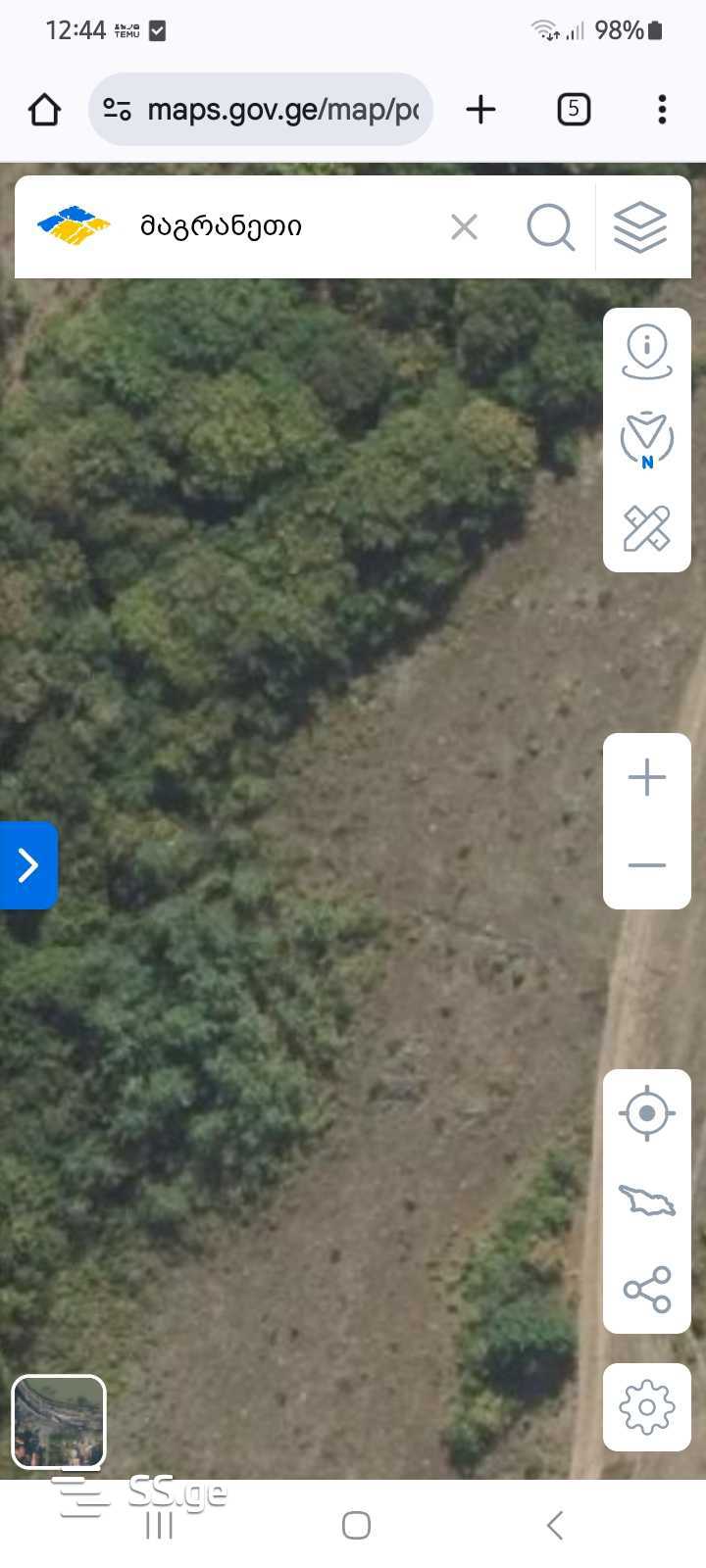Image resolution: width=706 pixels, height=1568 pixels.
Task: Center the map on my location
Action: [647, 1113]
